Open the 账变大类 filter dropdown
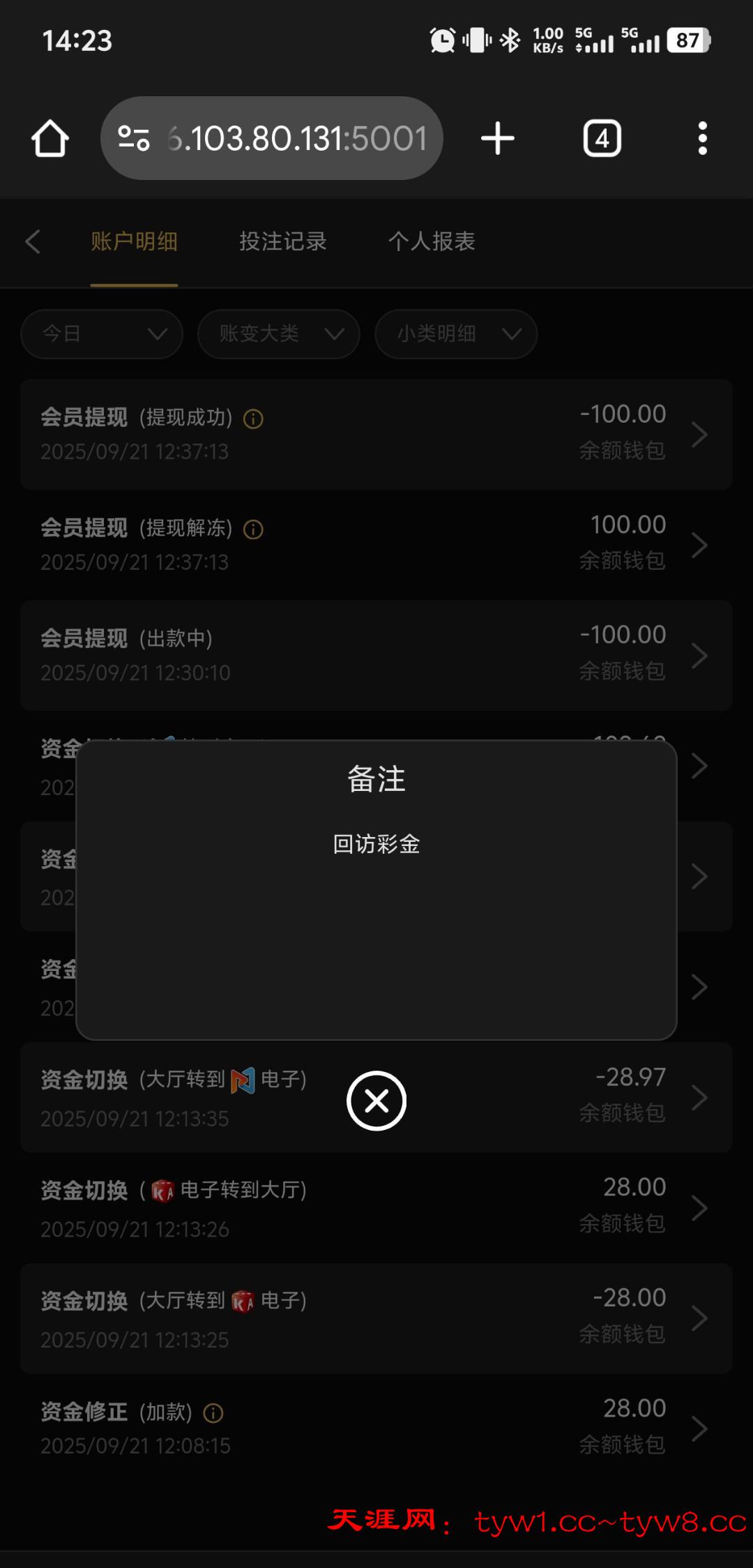This screenshot has height=1568, width=753. coord(279,334)
